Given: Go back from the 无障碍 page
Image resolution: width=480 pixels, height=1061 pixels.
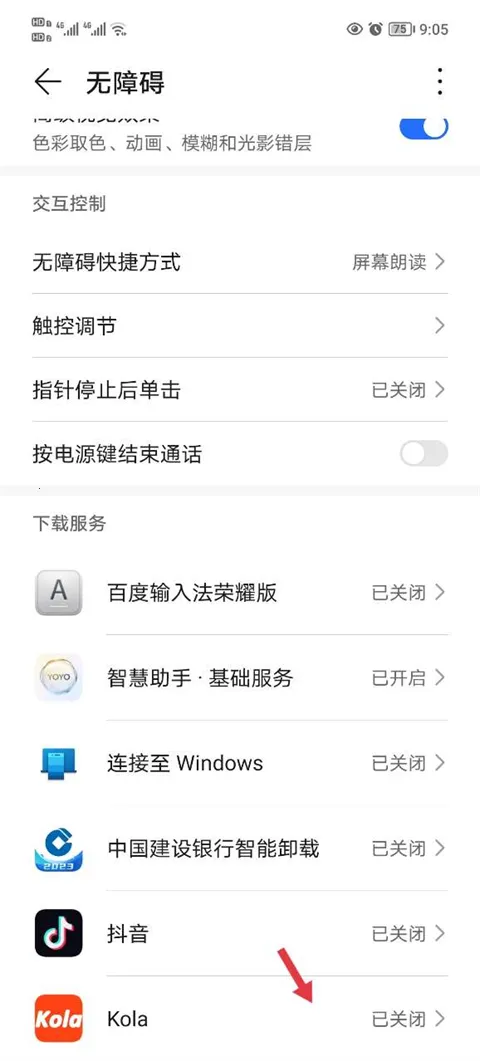Looking at the screenshot, I should tap(47, 83).
